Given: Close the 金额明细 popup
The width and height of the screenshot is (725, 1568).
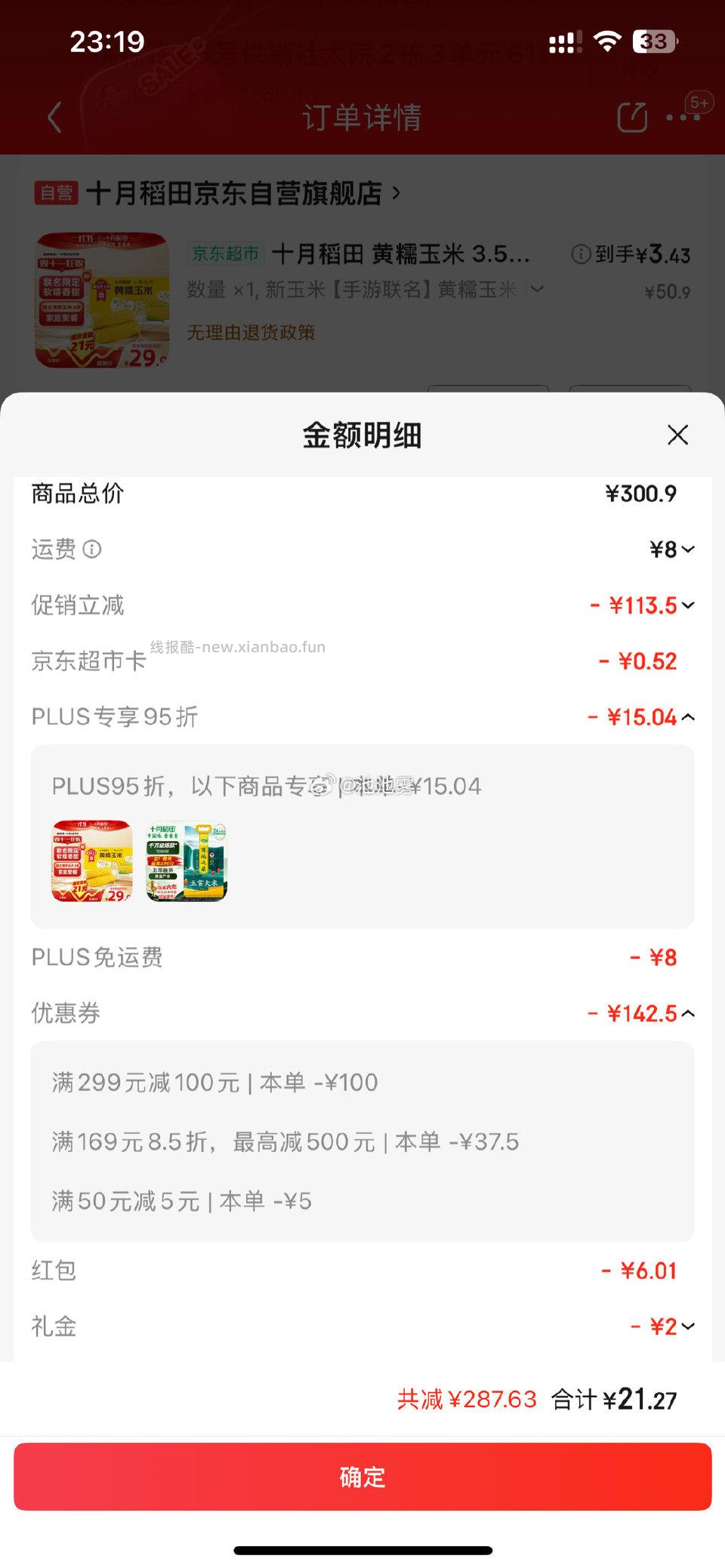Looking at the screenshot, I should tap(677, 436).
